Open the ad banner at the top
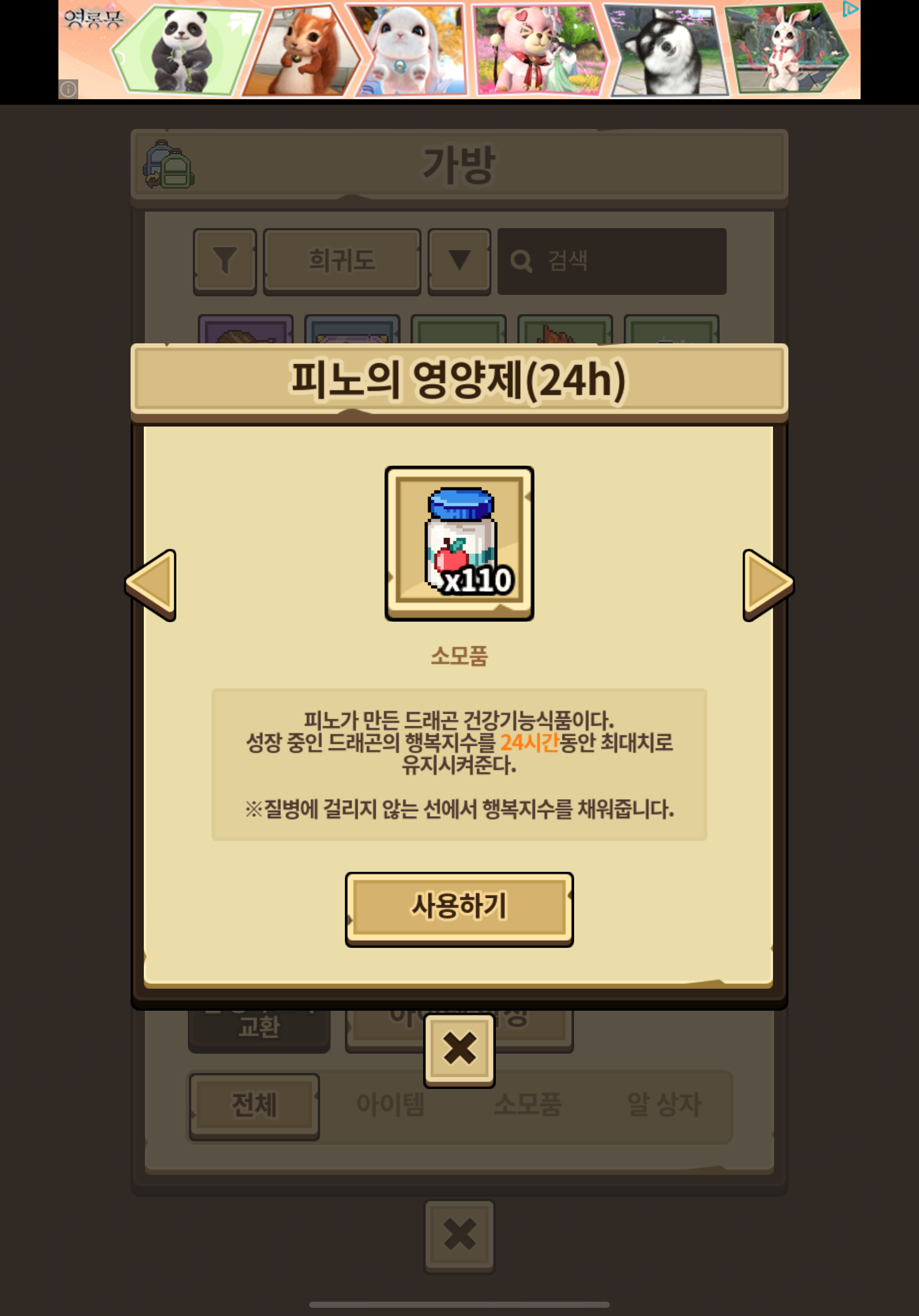Image resolution: width=919 pixels, height=1316 pixels. click(x=458, y=50)
